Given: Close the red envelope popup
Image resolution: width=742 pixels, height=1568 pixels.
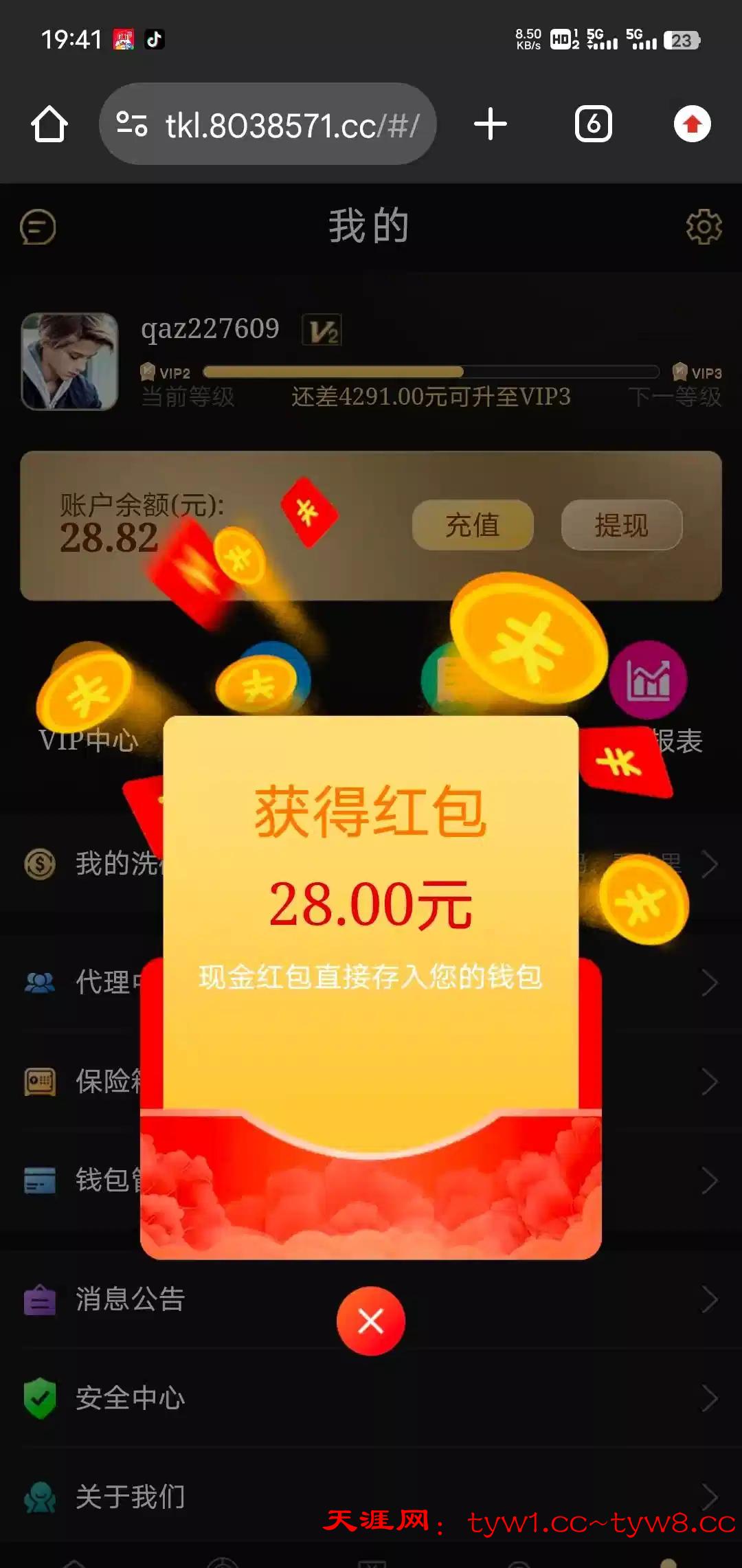Looking at the screenshot, I should (x=370, y=1321).
